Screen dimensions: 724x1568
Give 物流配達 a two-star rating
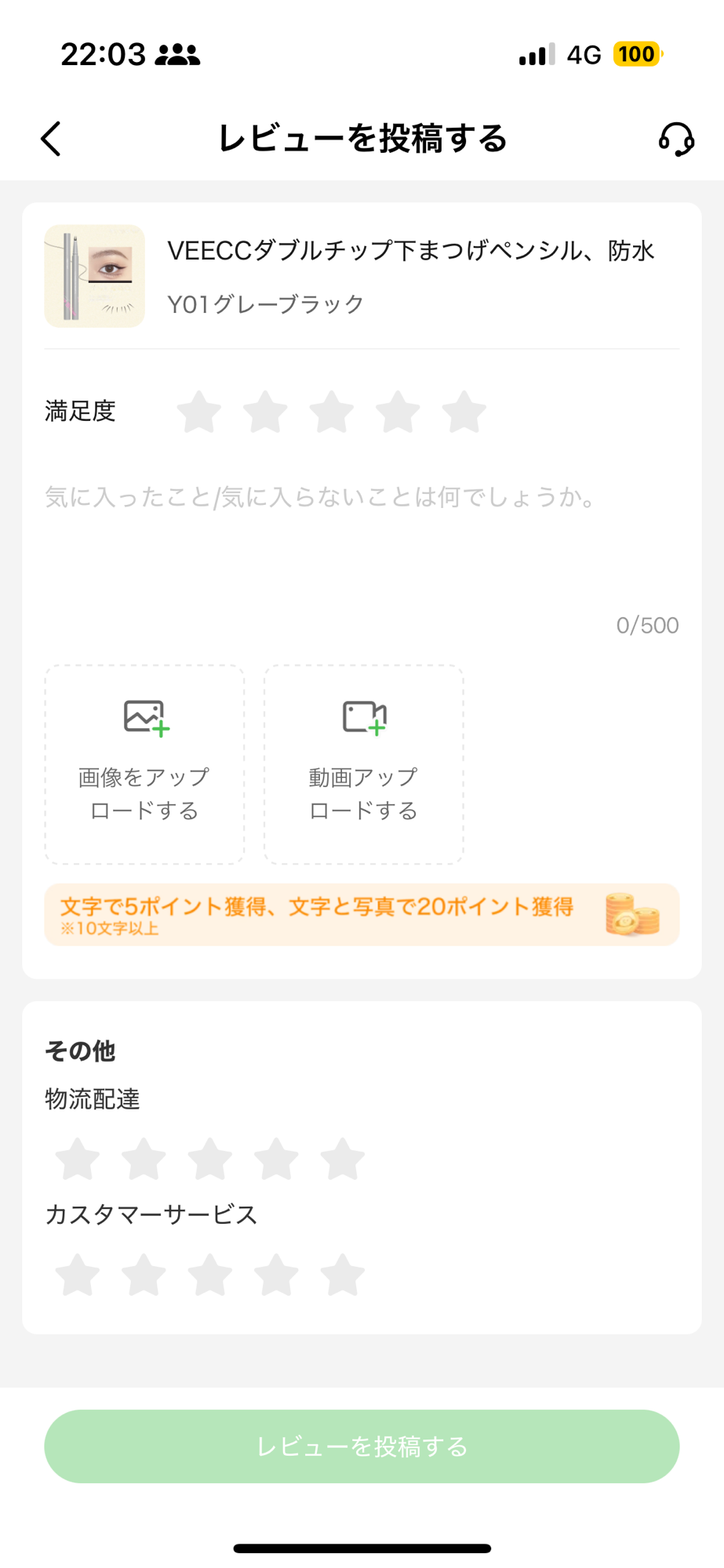click(x=144, y=1160)
